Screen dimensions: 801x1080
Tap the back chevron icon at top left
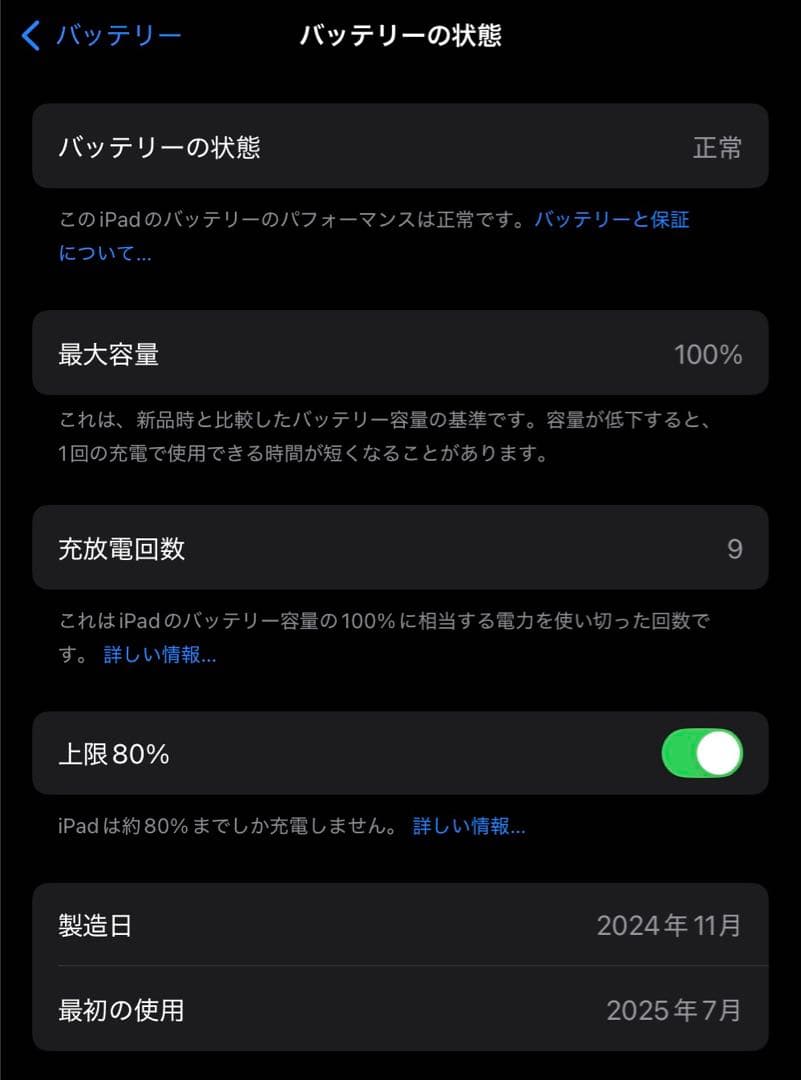pos(28,35)
